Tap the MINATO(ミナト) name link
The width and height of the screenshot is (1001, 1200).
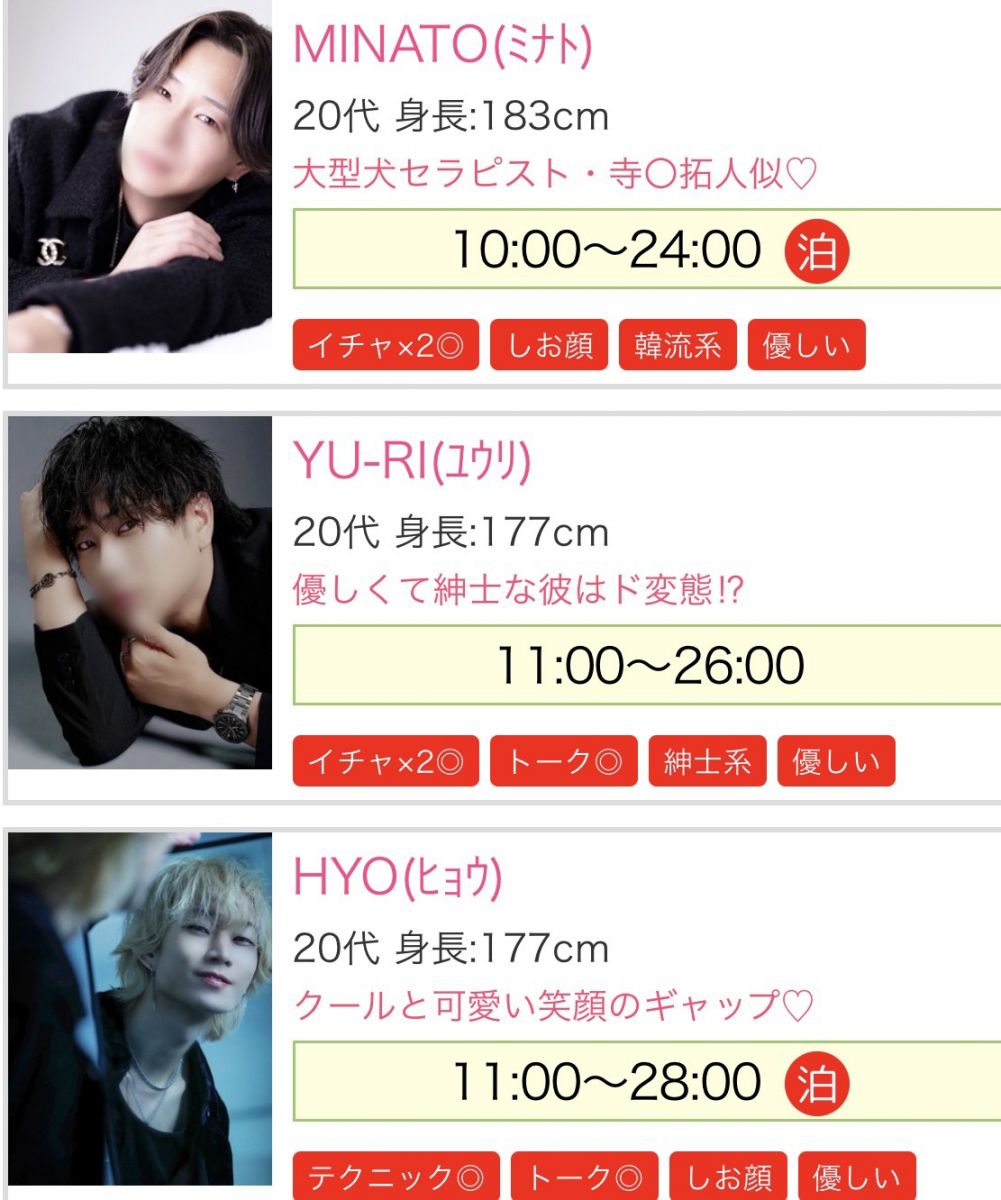pyautogui.click(x=442, y=46)
